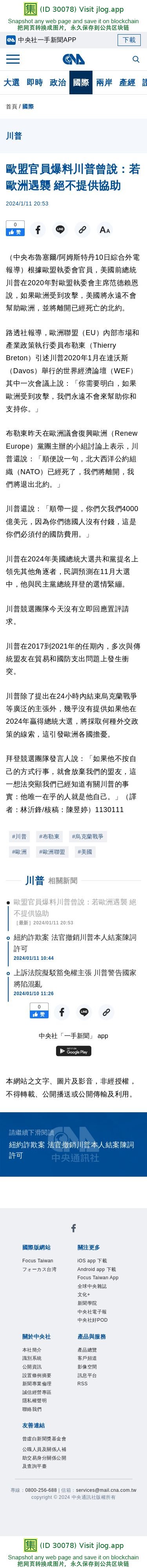Go to 首頁 in the breadcrumb
The height and width of the screenshot is (1568, 147).
pos(11,106)
